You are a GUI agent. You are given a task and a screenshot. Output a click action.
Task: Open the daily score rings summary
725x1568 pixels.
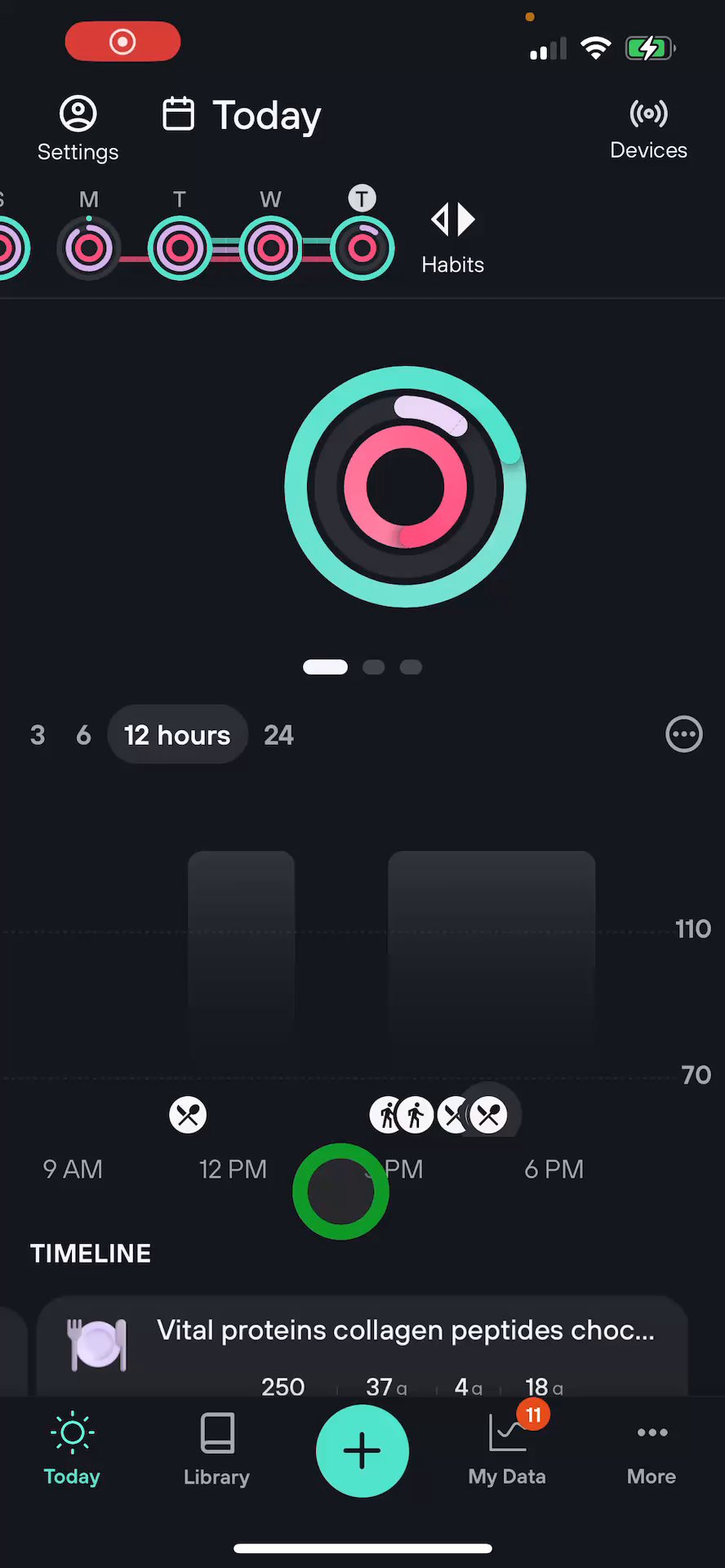tap(405, 487)
